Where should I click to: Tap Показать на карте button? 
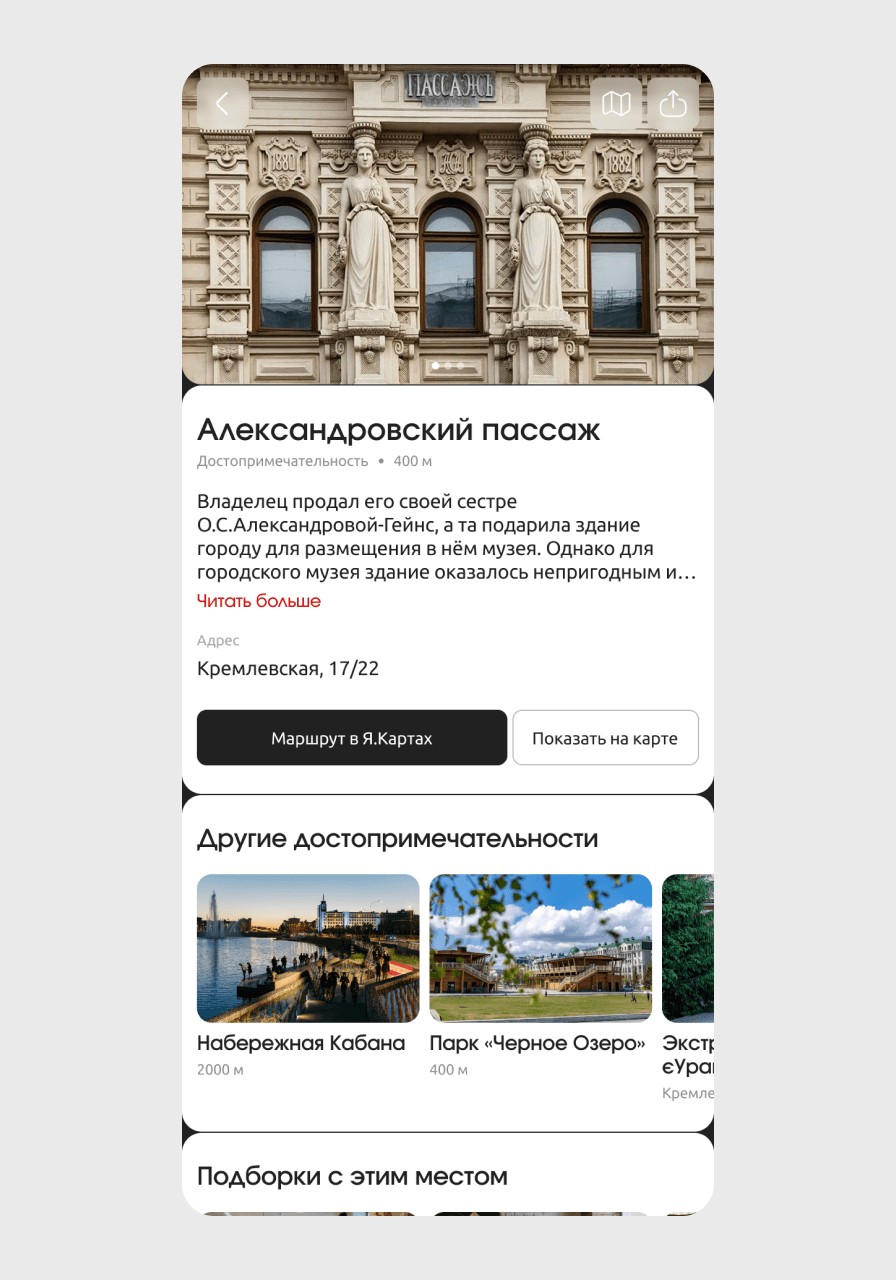click(x=605, y=738)
